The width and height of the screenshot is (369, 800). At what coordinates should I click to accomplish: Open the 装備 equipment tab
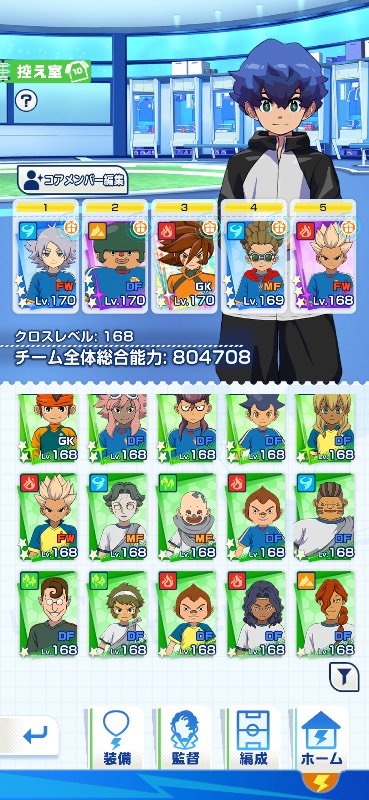pos(117,738)
